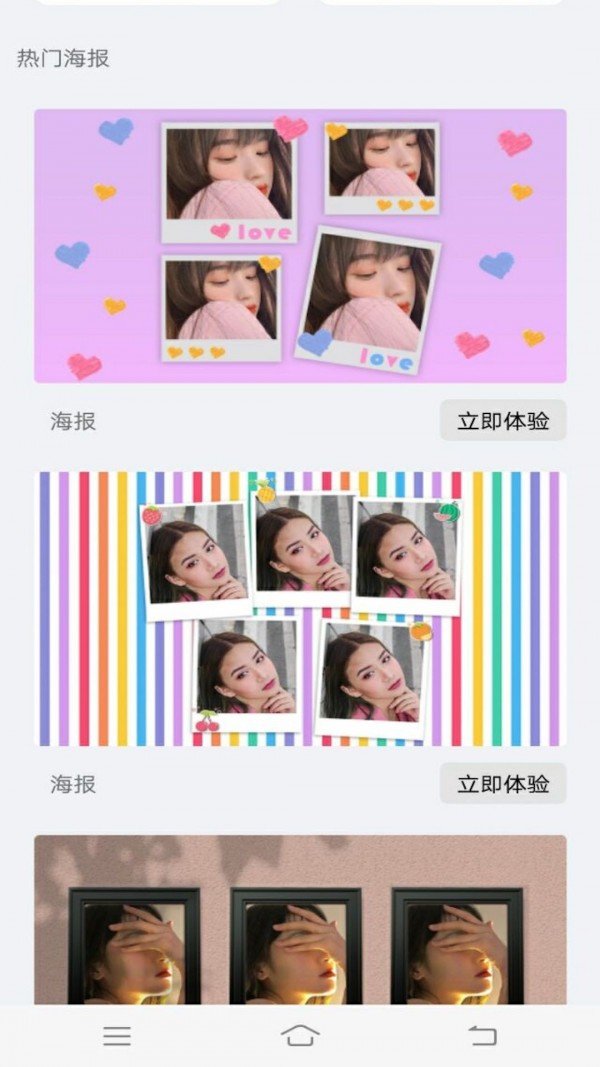
Task: Tap 立即体验 under the pink hearts poster
Action: pos(503,421)
